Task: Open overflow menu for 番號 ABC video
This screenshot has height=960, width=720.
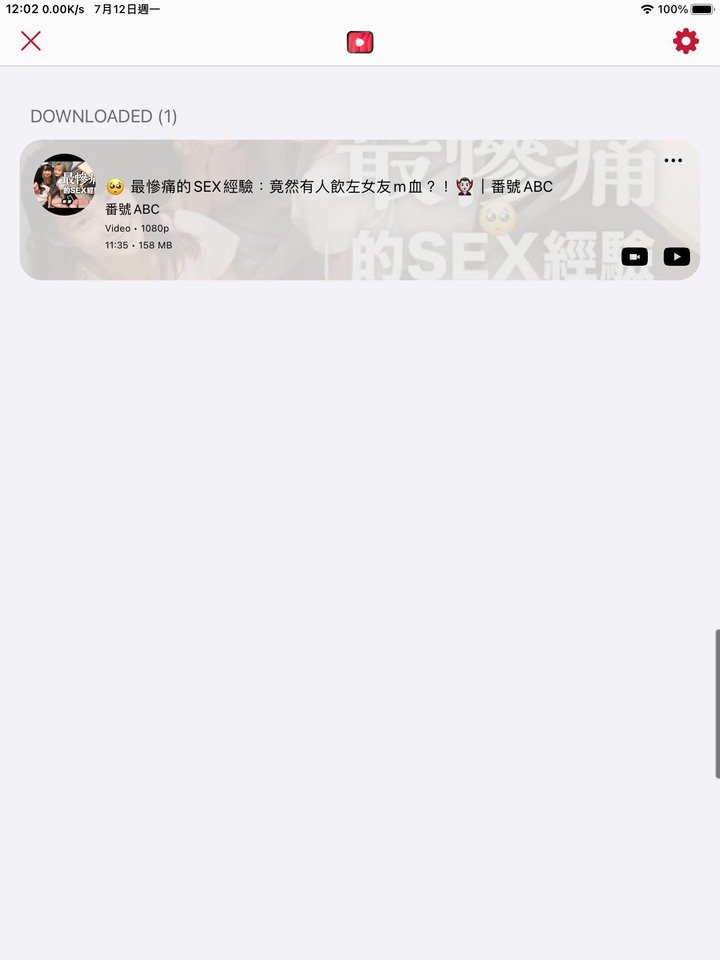Action: pos(673,161)
